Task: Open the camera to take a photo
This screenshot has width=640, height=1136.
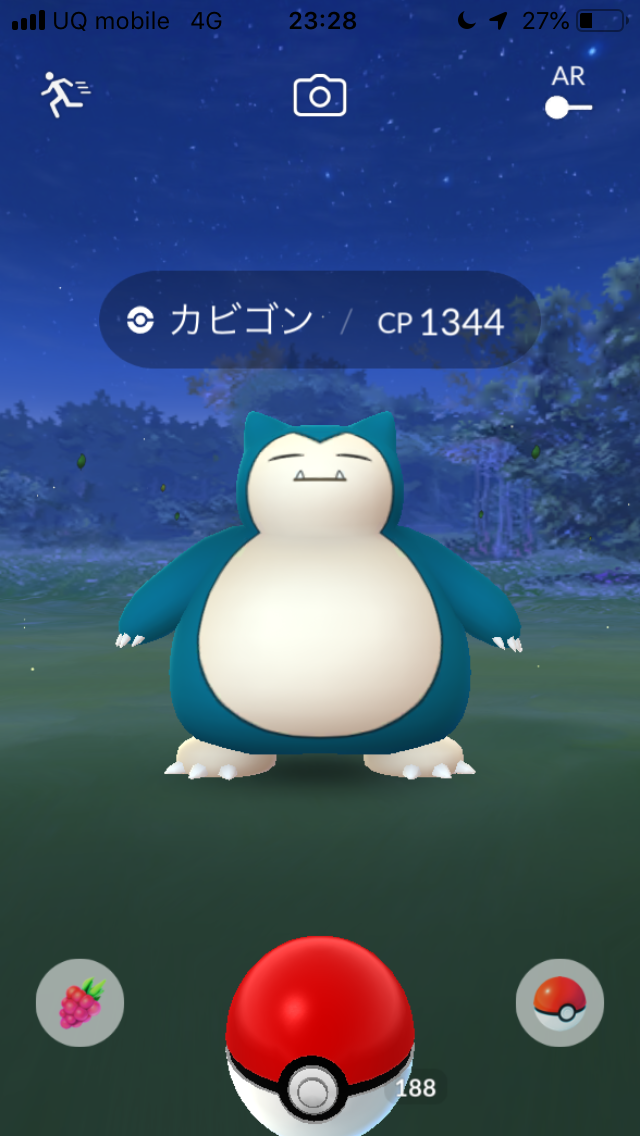Action: point(319,96)
